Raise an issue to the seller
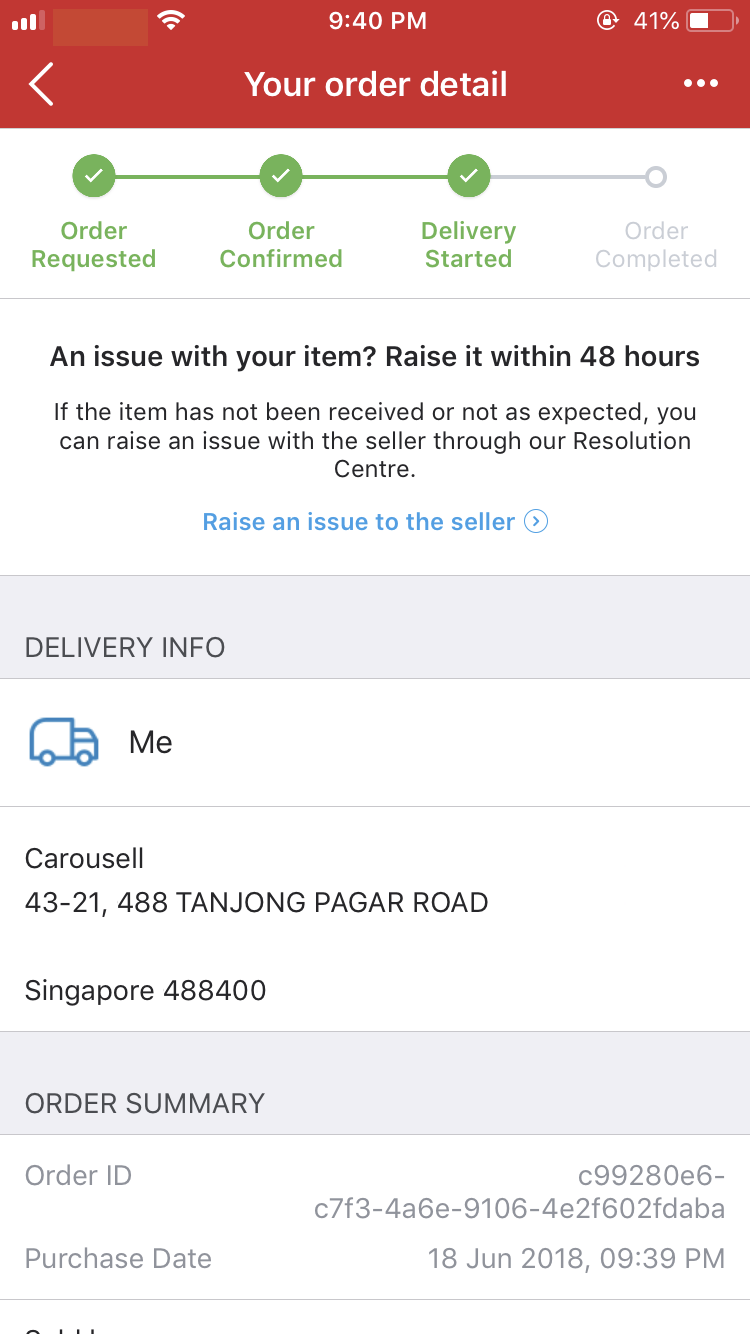Screen dimensions: 750x1334 pos(375,521)
